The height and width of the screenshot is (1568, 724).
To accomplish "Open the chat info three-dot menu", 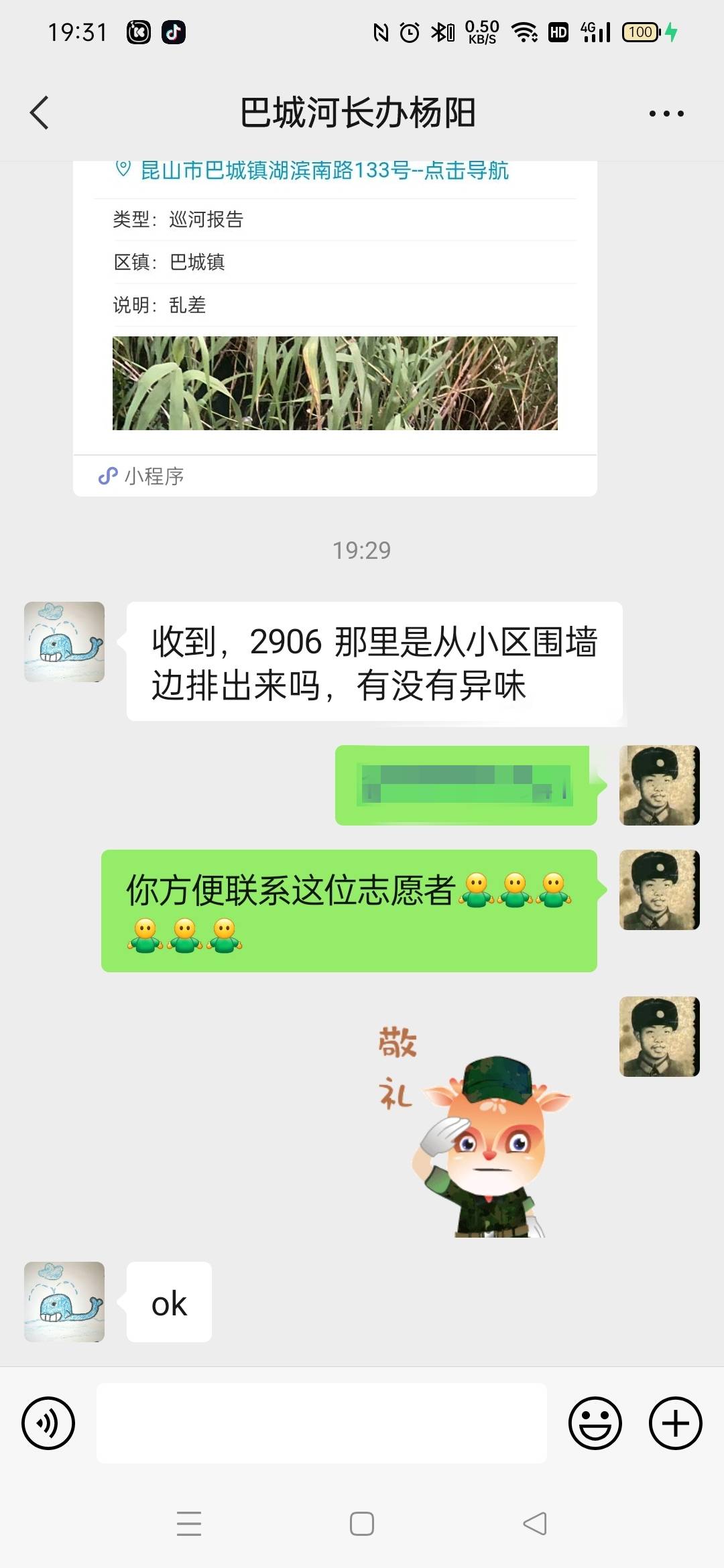I will (x=666, y=113).
